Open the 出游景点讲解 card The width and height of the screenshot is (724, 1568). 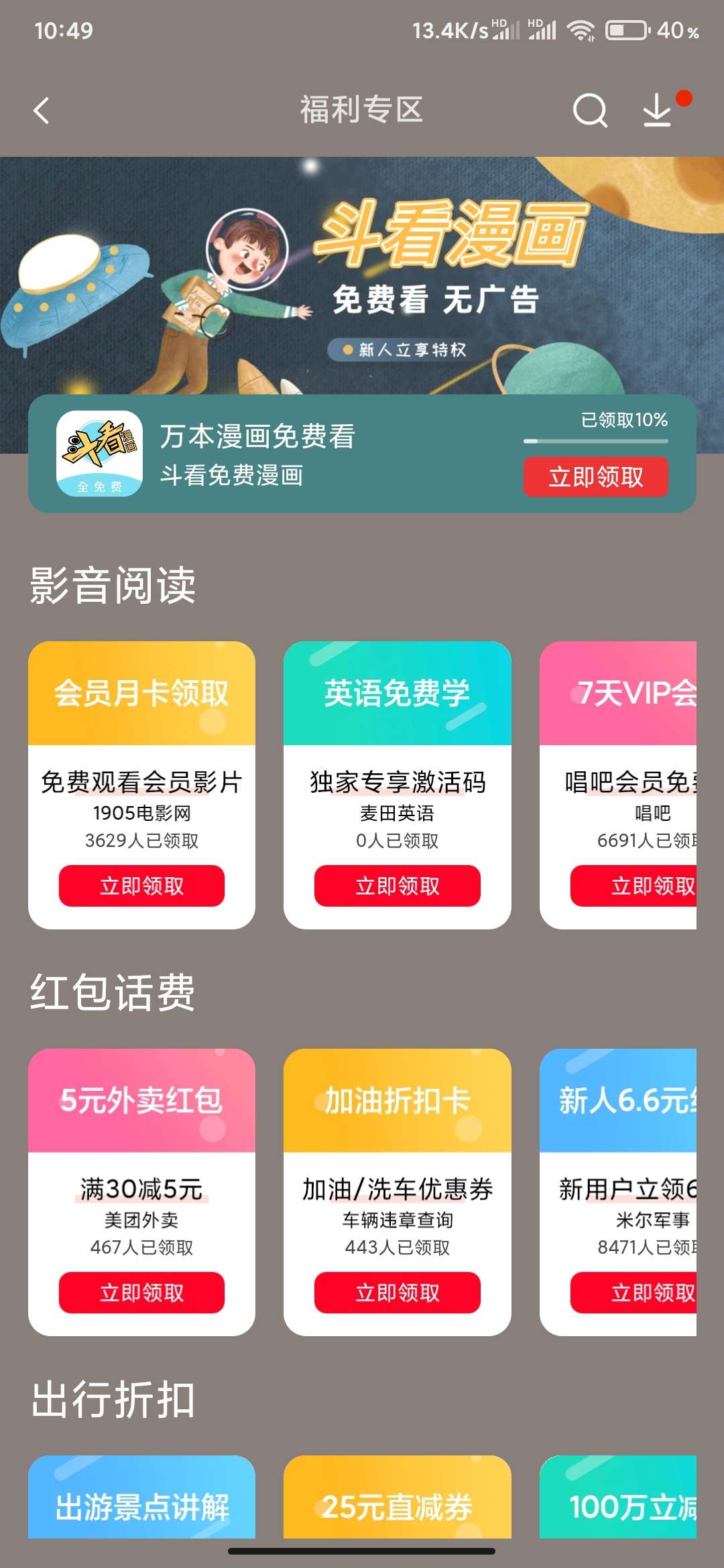(x=141, y=1501)
